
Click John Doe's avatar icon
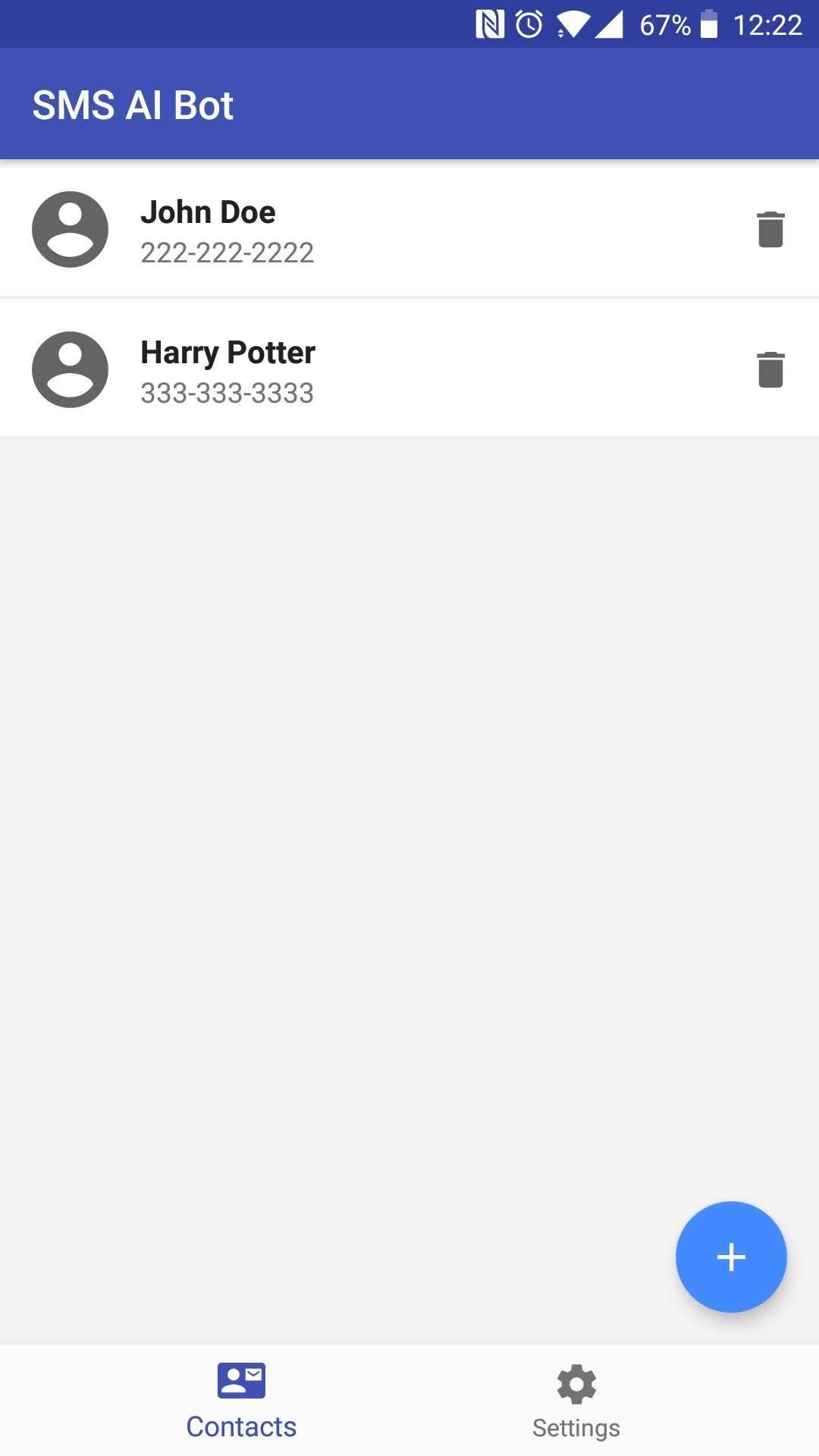[69, 230]
